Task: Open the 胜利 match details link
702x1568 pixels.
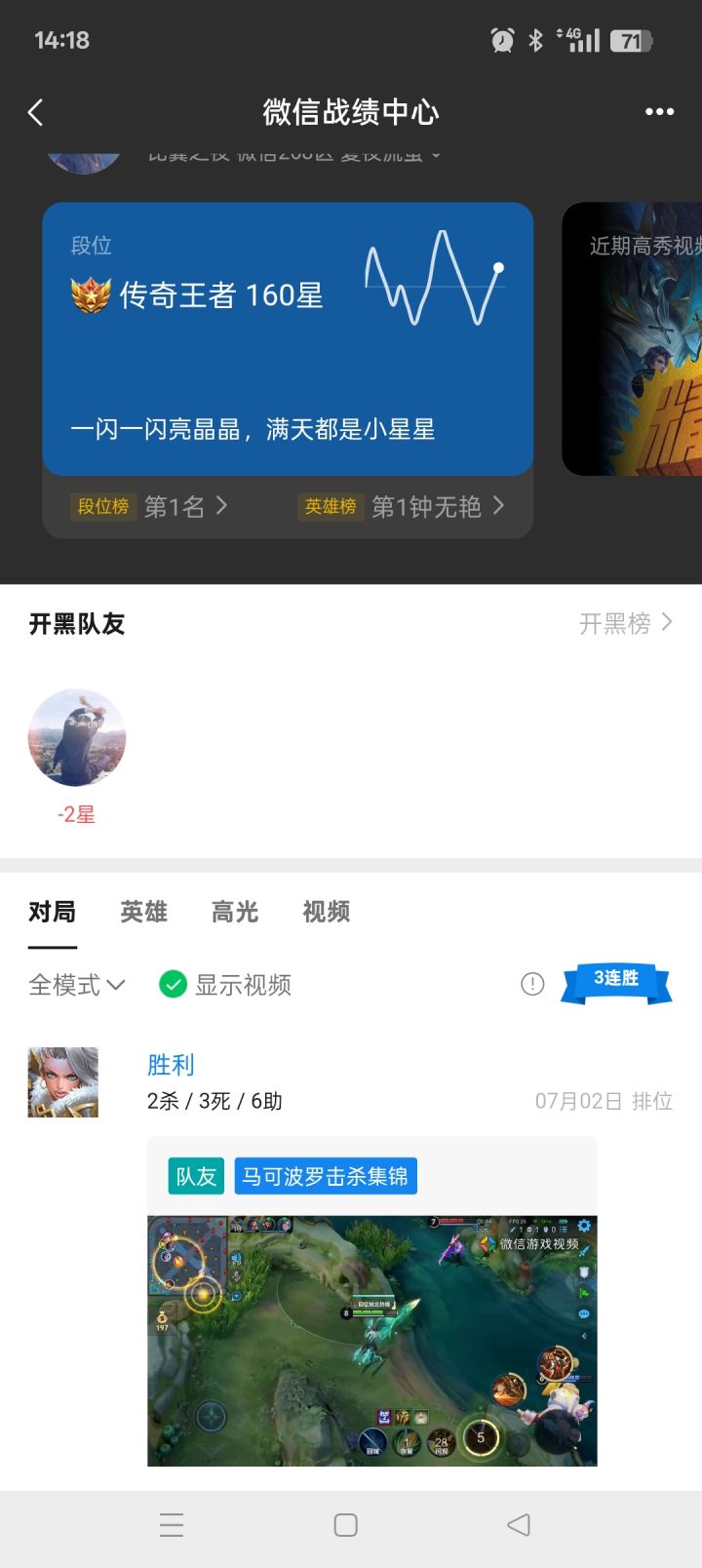Action: [x=172, y=1064]
